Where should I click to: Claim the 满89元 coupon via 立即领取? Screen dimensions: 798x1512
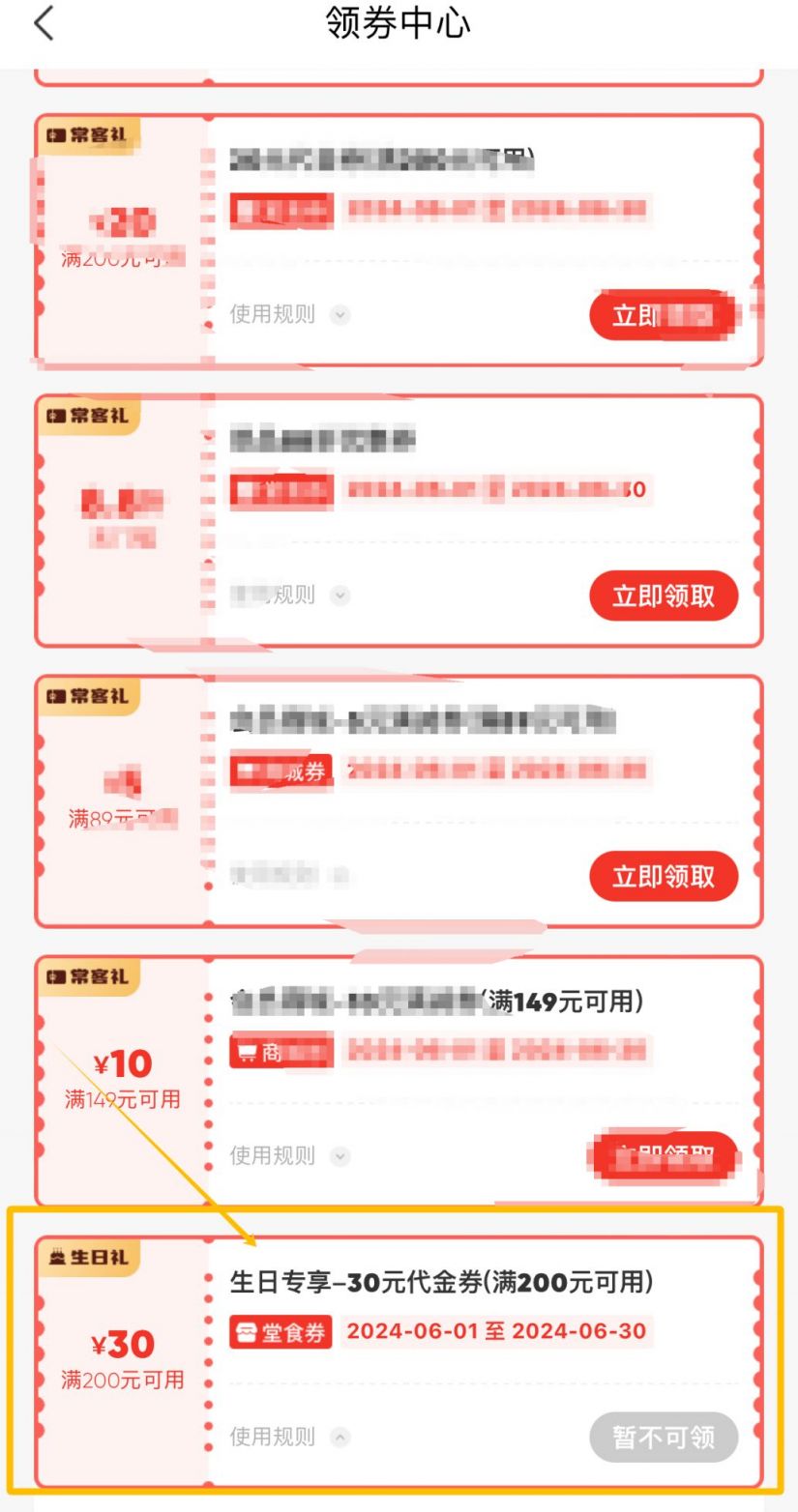(x=664, y=876)
